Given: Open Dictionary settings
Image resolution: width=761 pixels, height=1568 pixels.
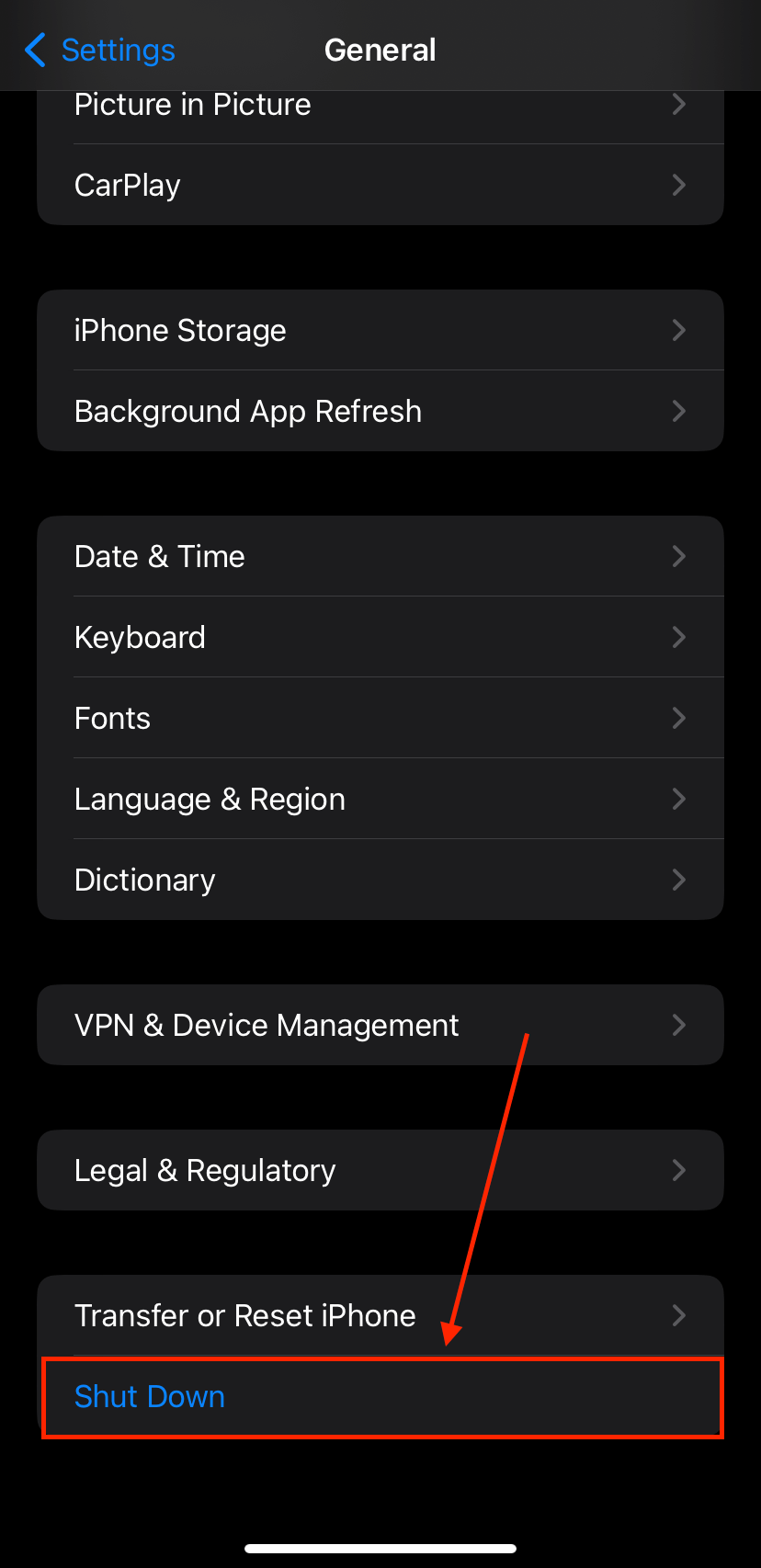Looking at the screenshot, I should pos(380,880).
